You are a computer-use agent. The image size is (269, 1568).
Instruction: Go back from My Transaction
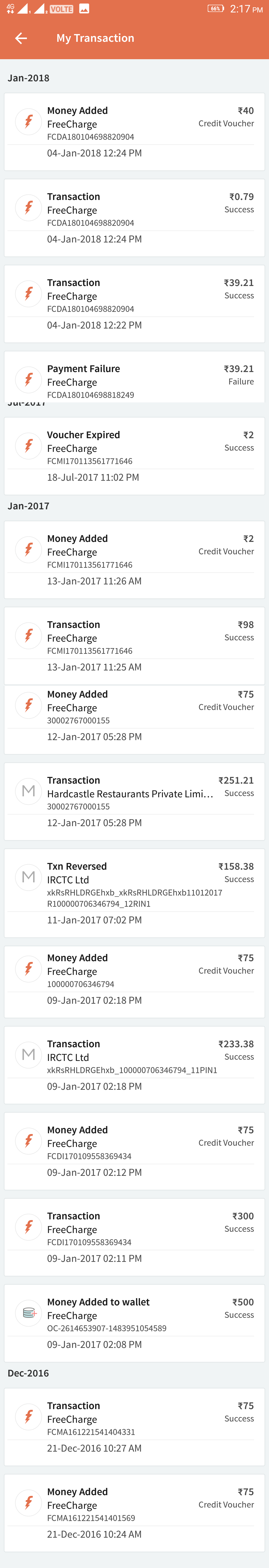[x=21, y=38]
